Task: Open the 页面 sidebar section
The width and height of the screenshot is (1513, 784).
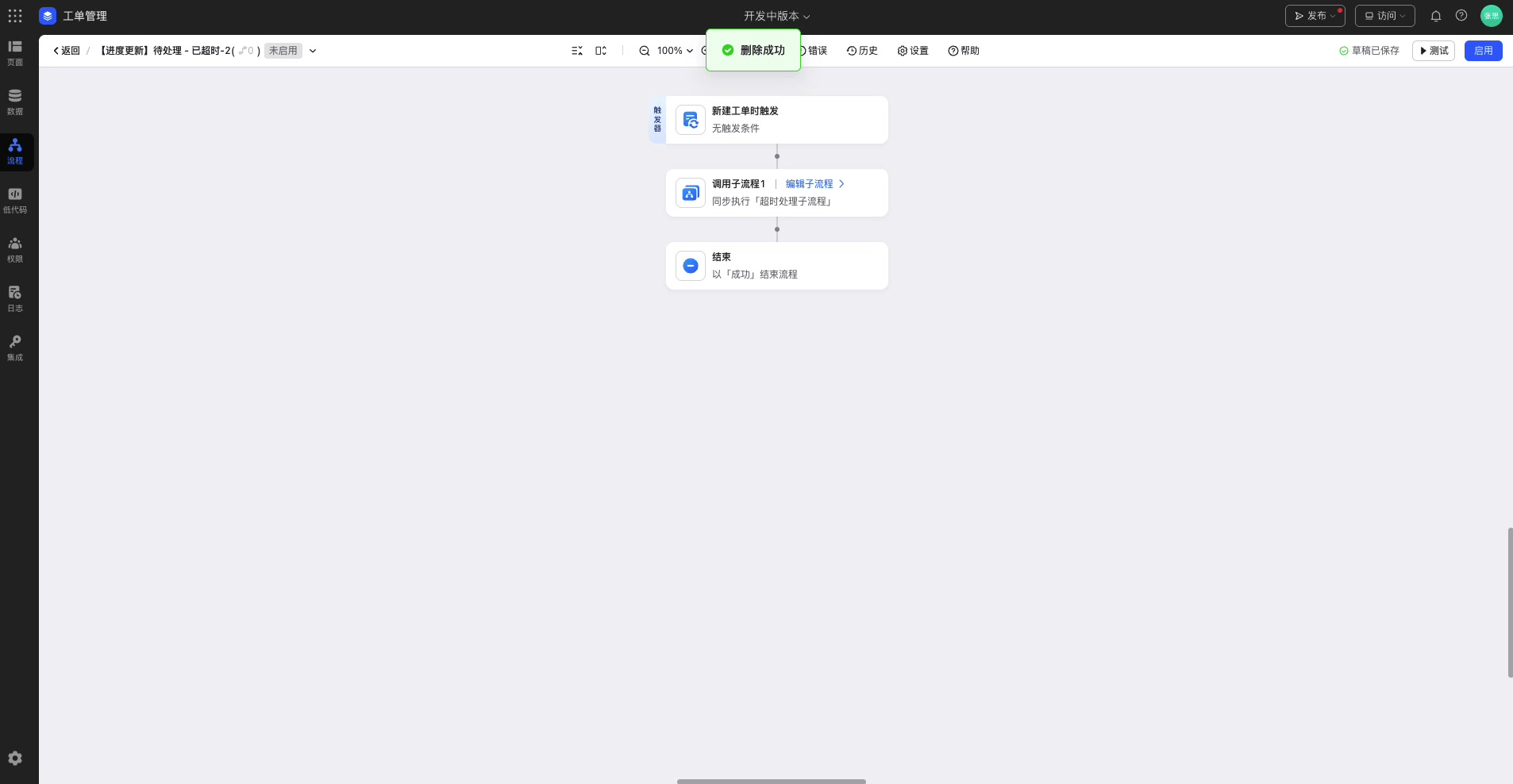Action: click(15, 52)
